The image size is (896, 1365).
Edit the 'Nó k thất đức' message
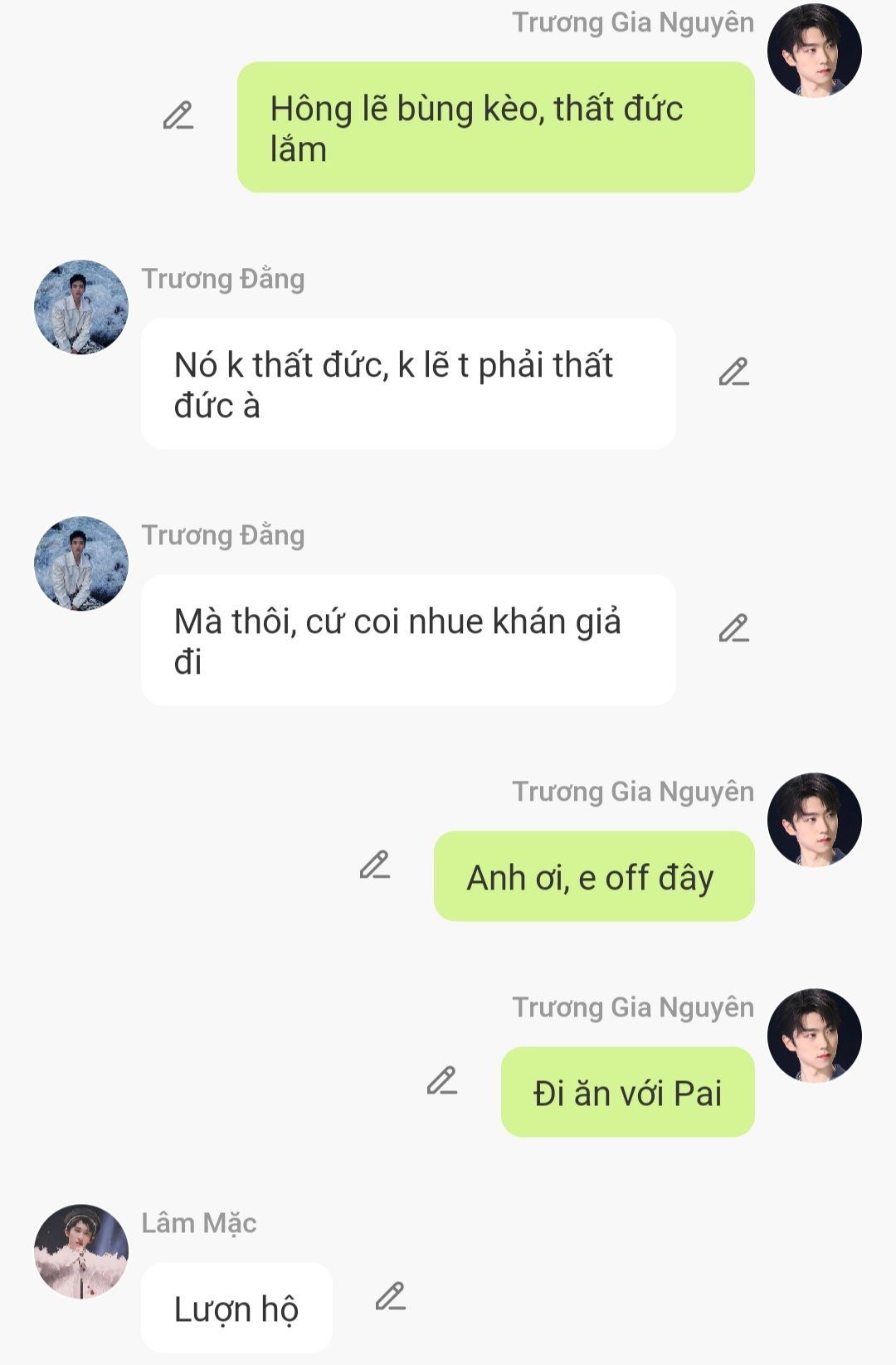tap(733, 373)
